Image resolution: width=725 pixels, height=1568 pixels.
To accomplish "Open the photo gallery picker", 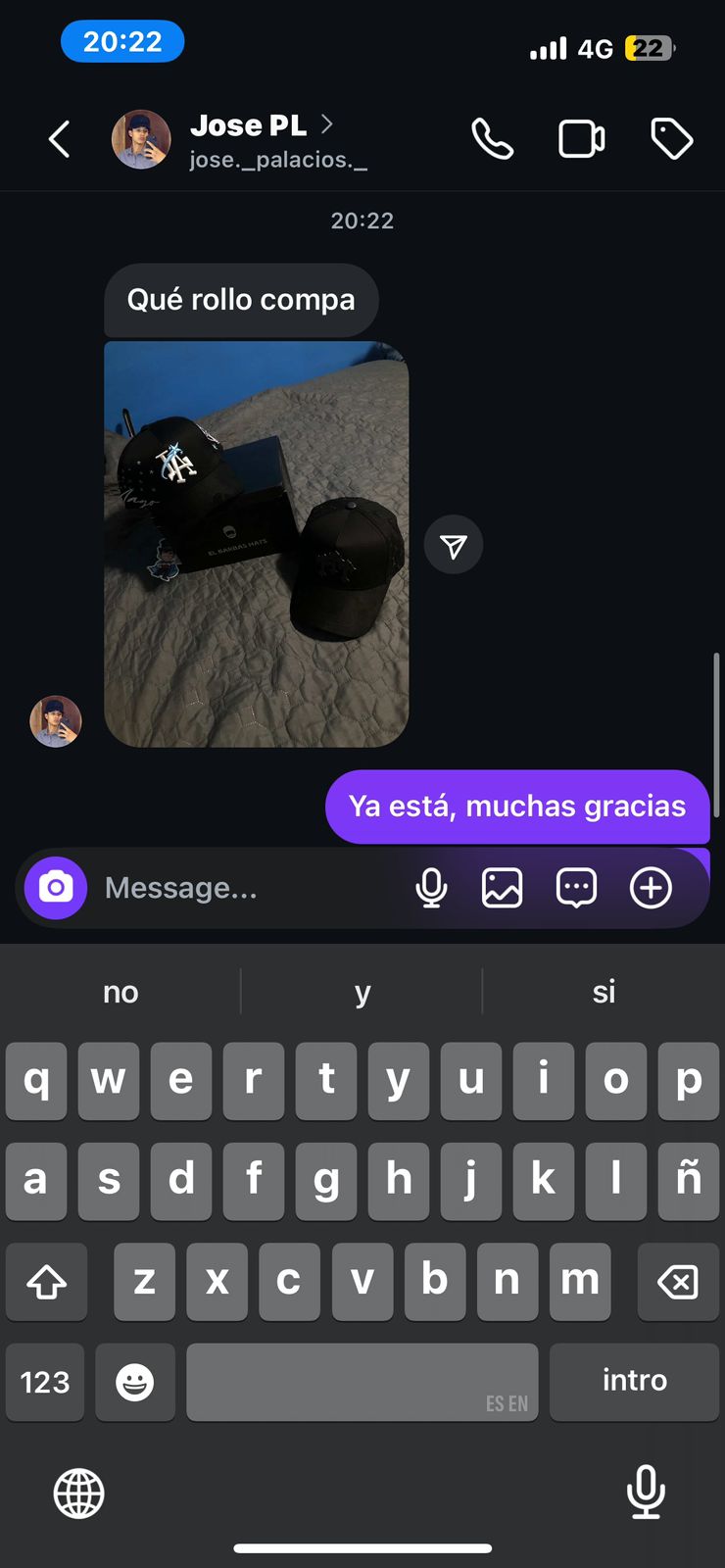I will tap(502, 888).
